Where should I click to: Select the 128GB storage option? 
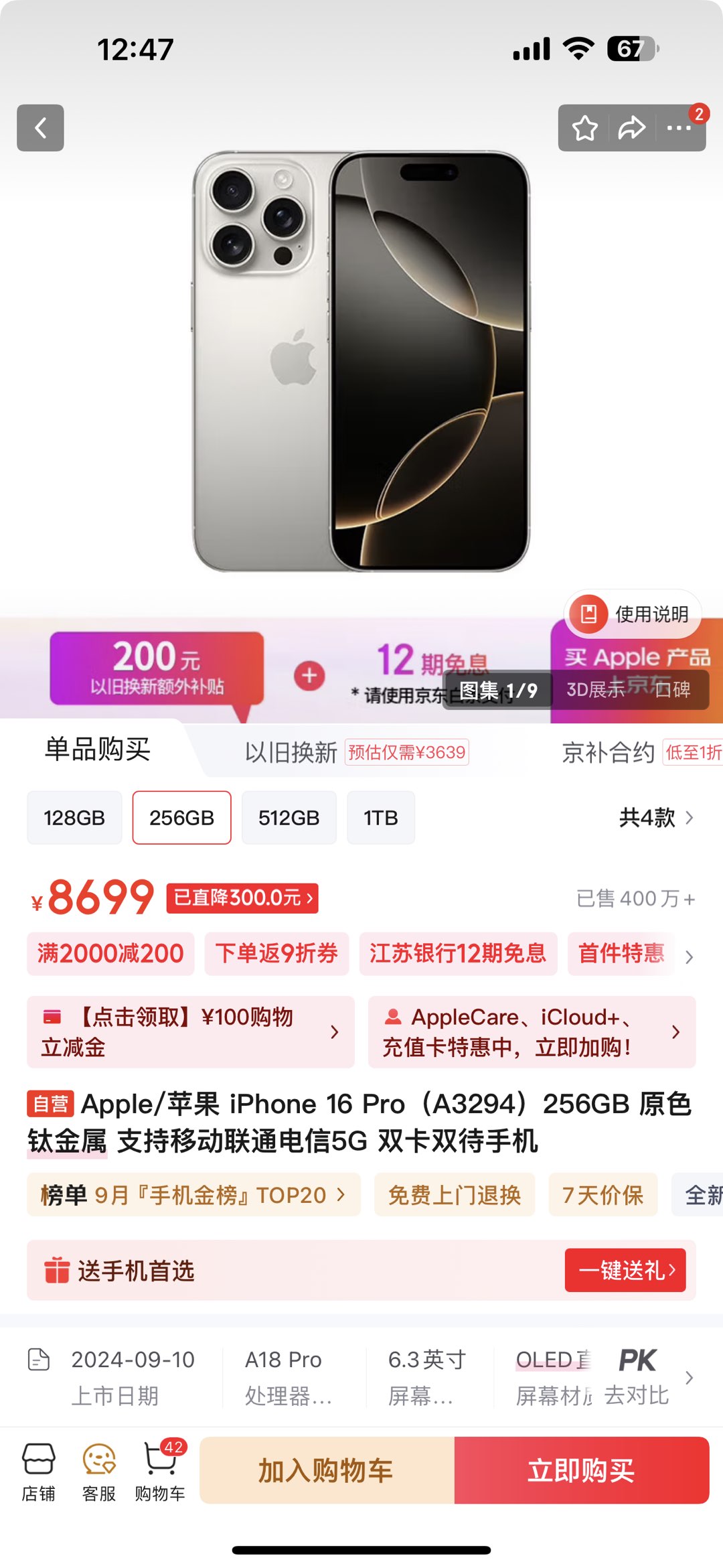pos(74,818)
